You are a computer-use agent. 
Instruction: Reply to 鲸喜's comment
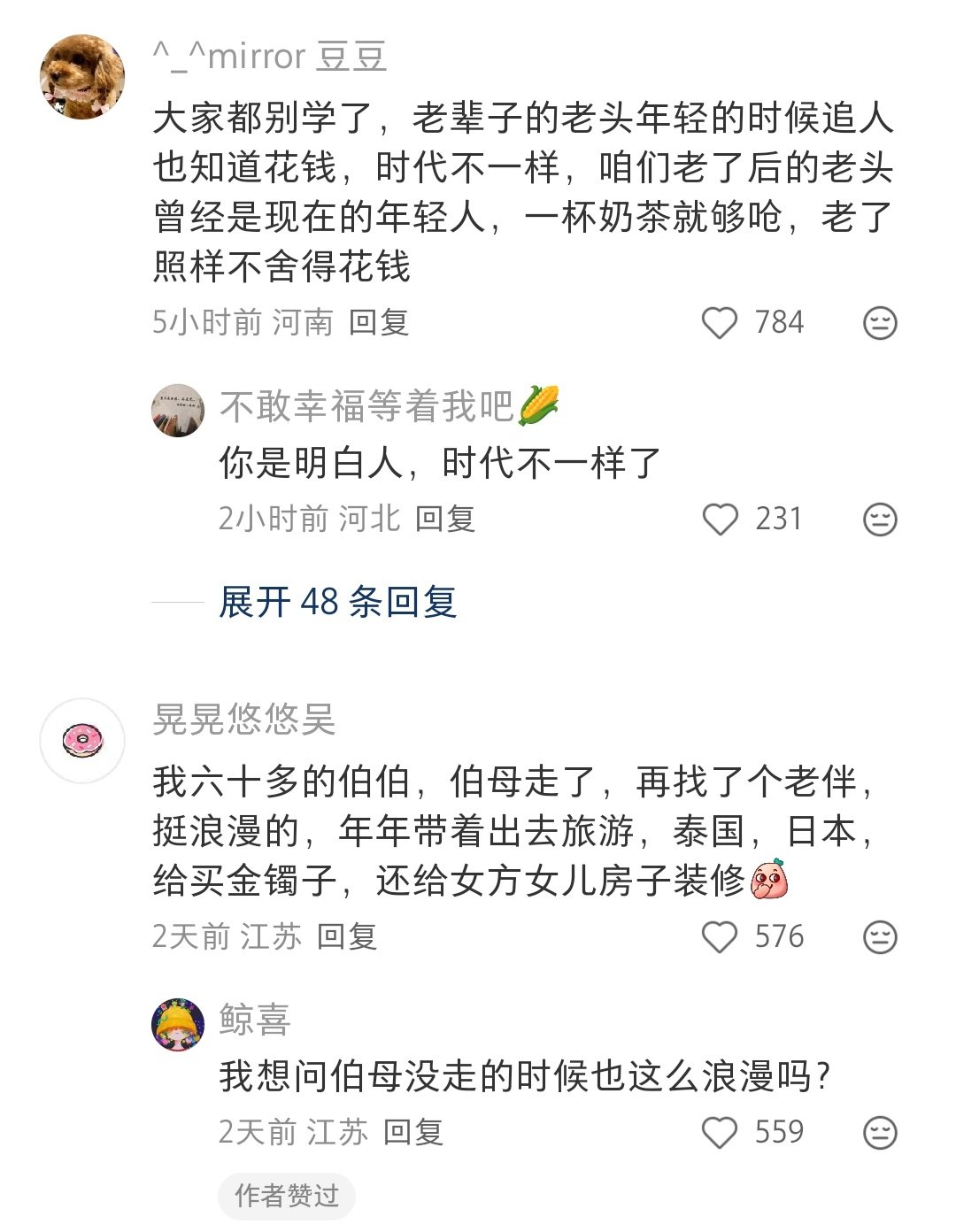click(x=413, y=1133)
